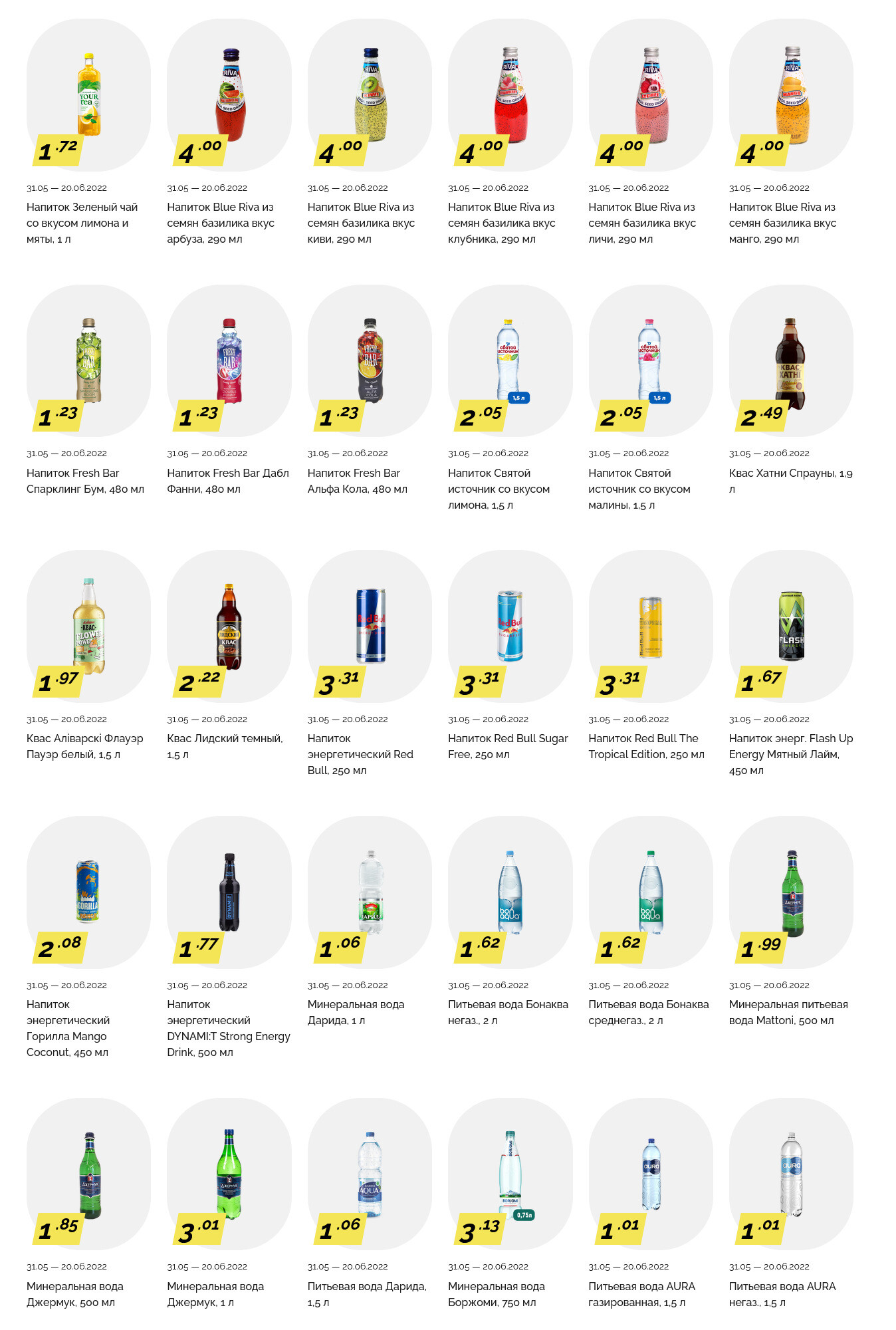Screen dimensions: 896x1330
Task: Open Бонаква негаз. 2 л water card
Action: [510, 892]
